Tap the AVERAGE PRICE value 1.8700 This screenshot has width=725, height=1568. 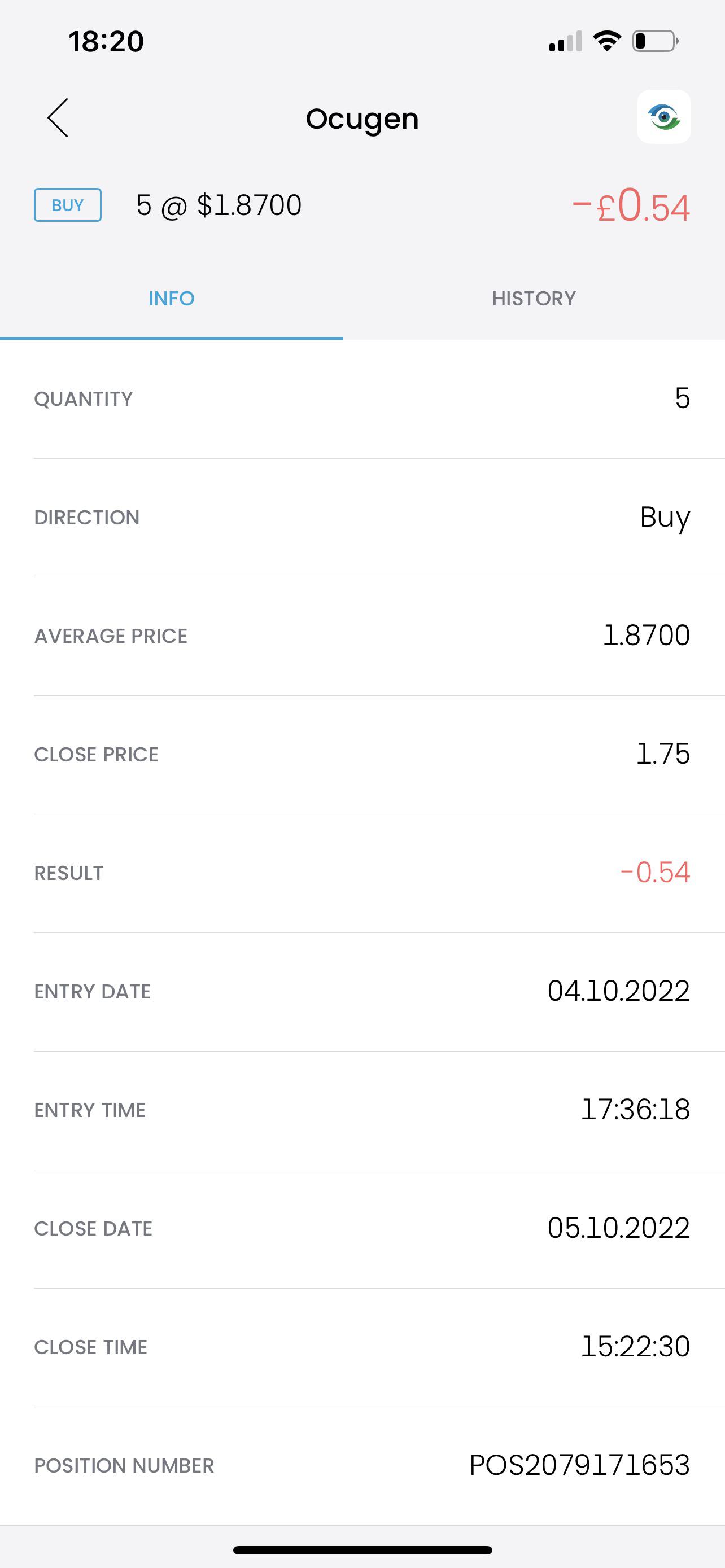(x=647, y=636)
